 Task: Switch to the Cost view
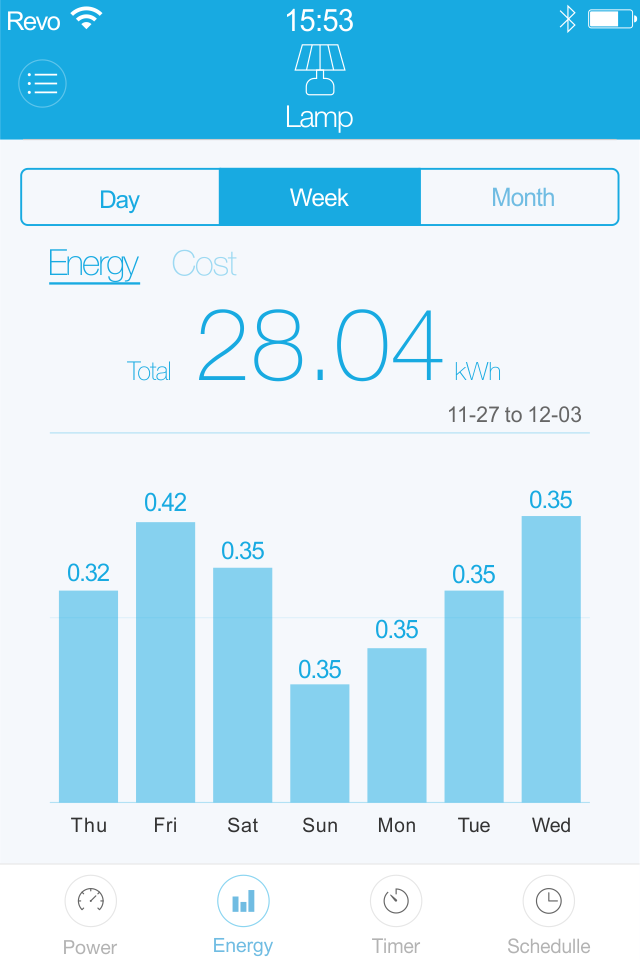(204, 264)
